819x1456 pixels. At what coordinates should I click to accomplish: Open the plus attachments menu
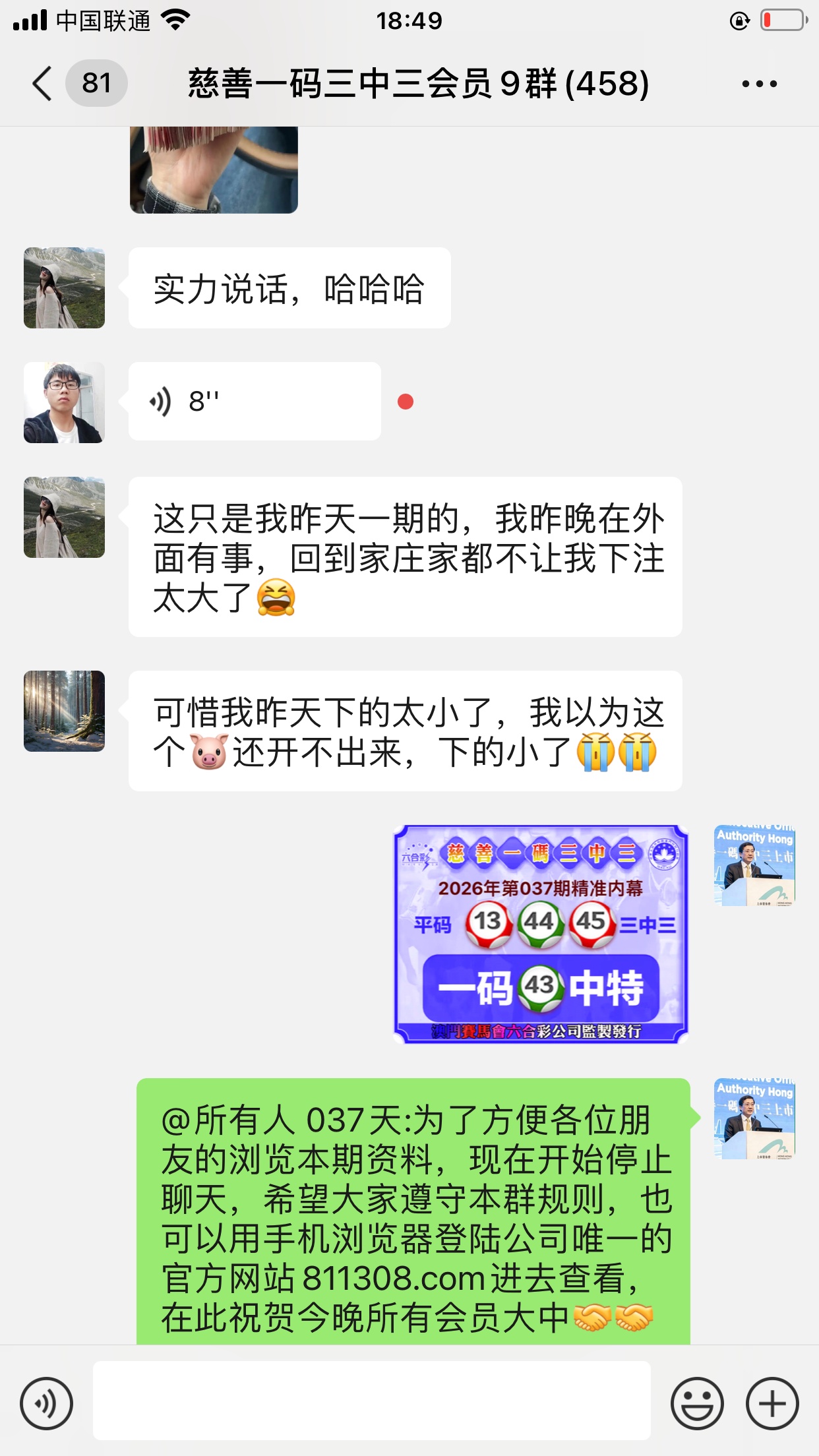[772, 1403]
